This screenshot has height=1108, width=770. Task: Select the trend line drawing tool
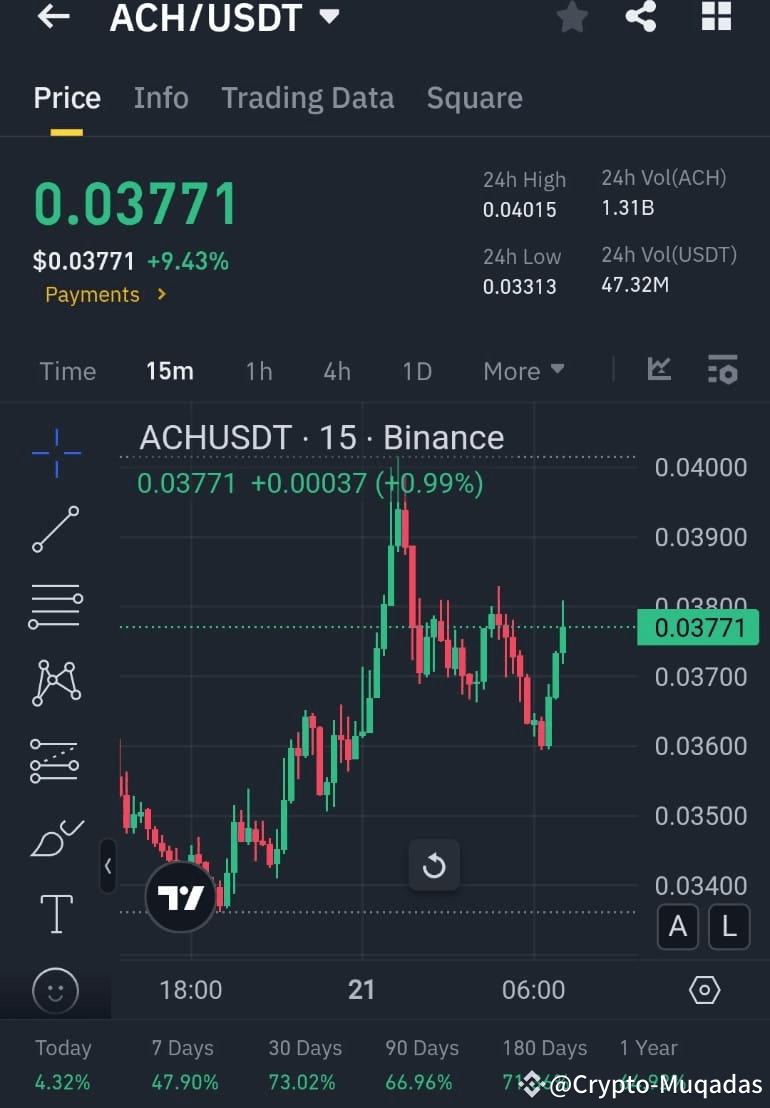(x=55, y=528)
